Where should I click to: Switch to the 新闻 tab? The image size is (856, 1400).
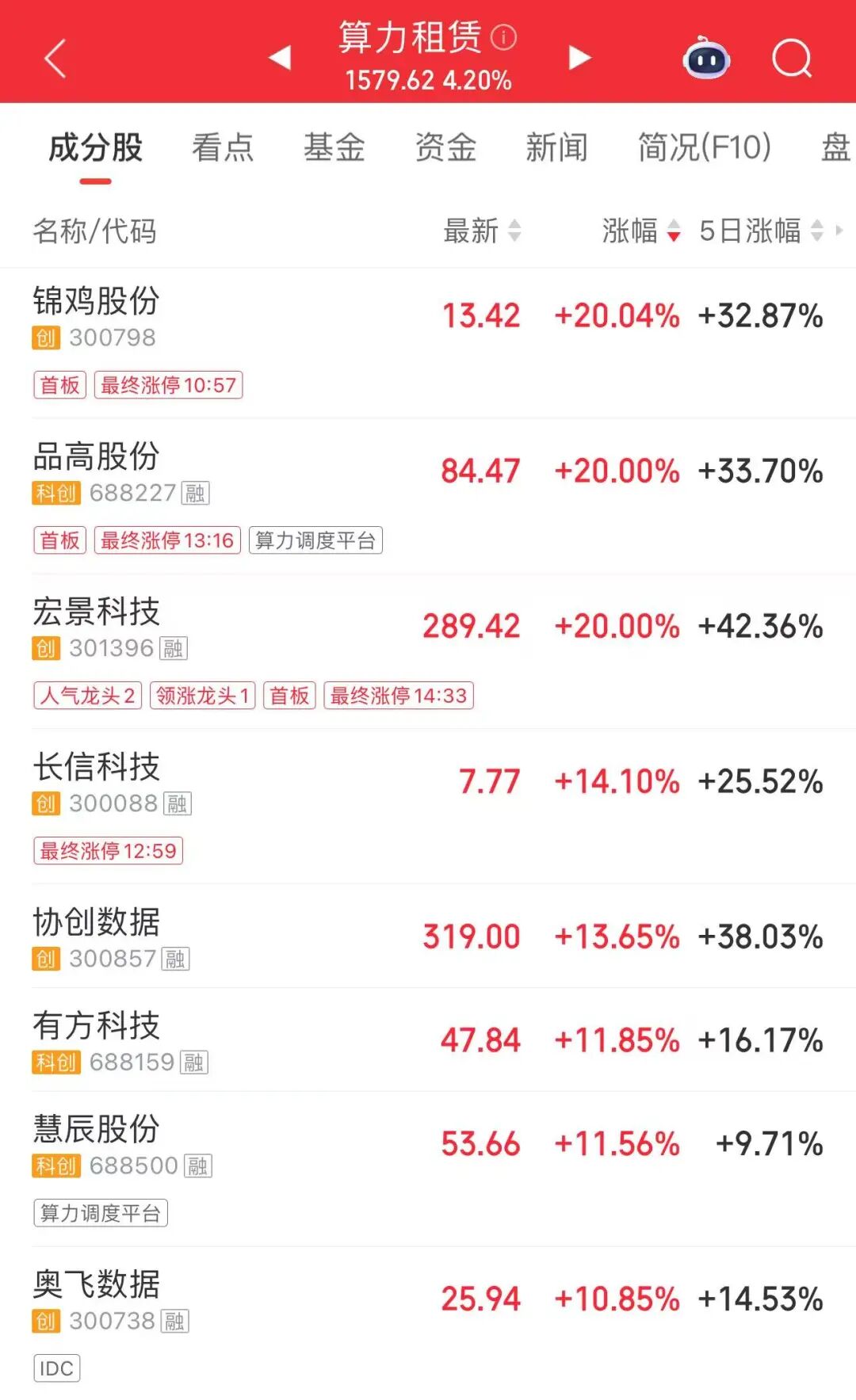click(556, 149)
